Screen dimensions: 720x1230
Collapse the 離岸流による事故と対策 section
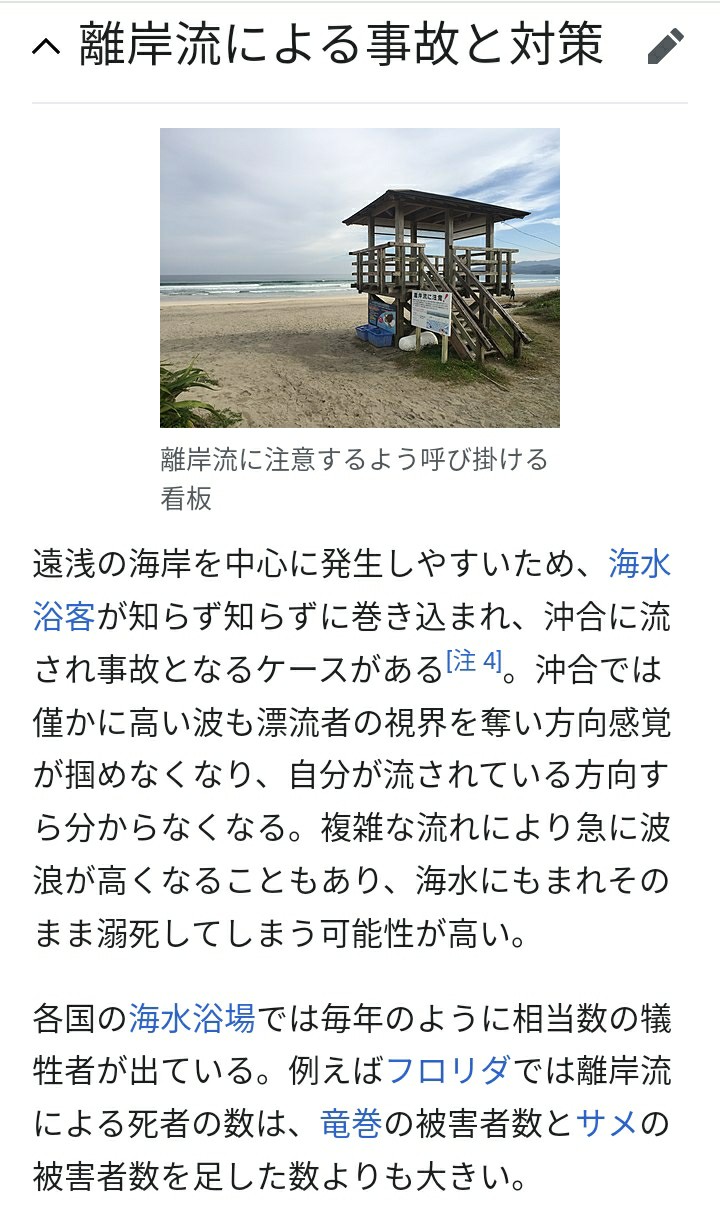tap(46, 46)
